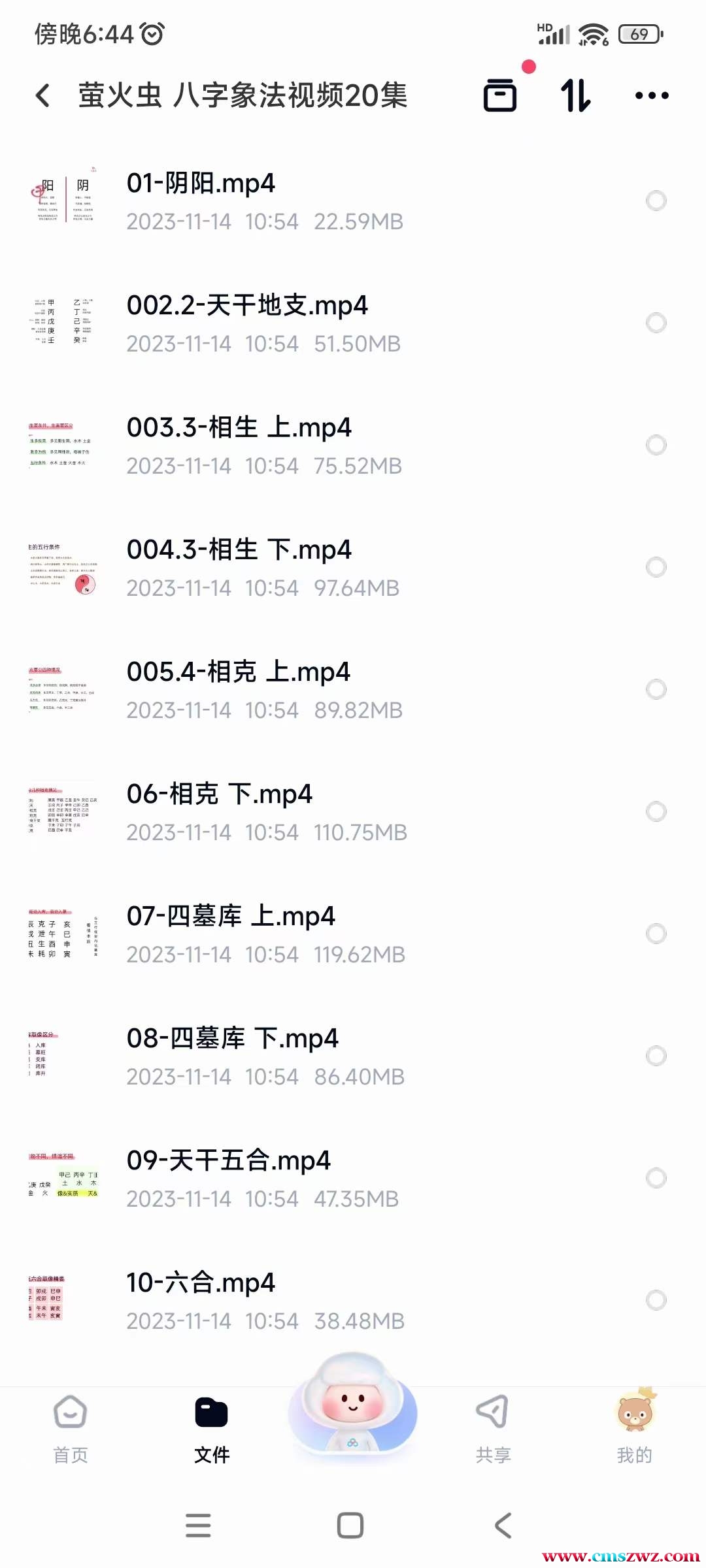Play 002.2-天干地支.mp4
Image resolution: width=706 pixels, height=1568 pixels.
247,306
